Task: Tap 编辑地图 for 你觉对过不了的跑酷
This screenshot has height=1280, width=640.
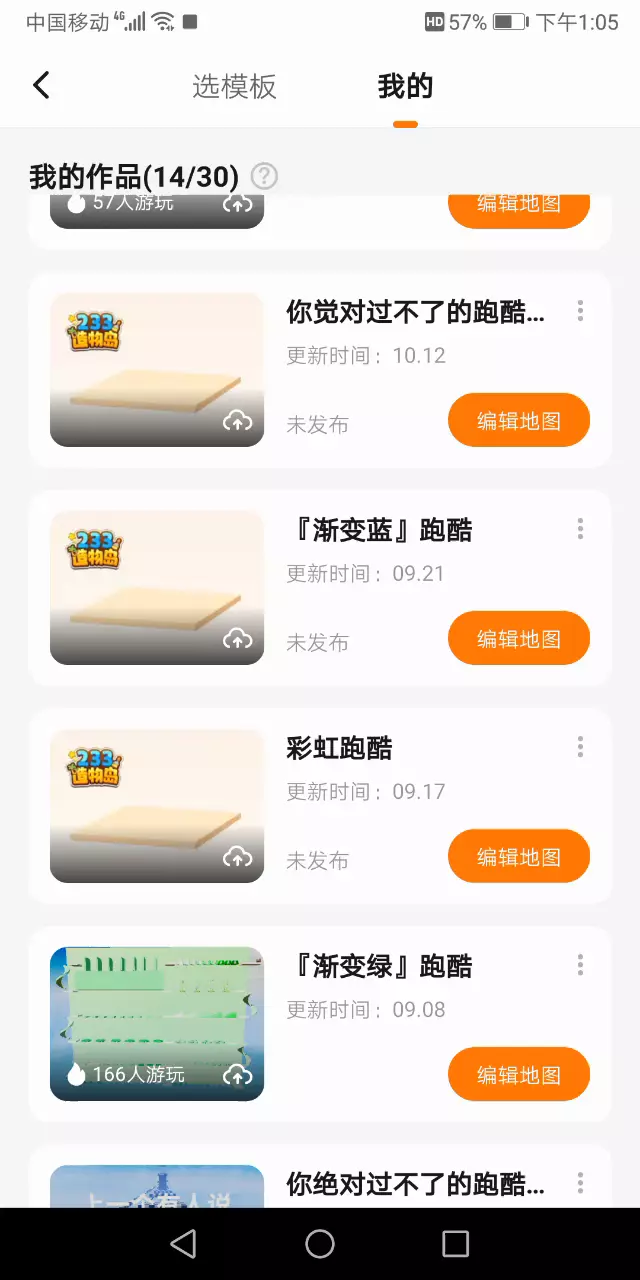Action: pos(518,420)
